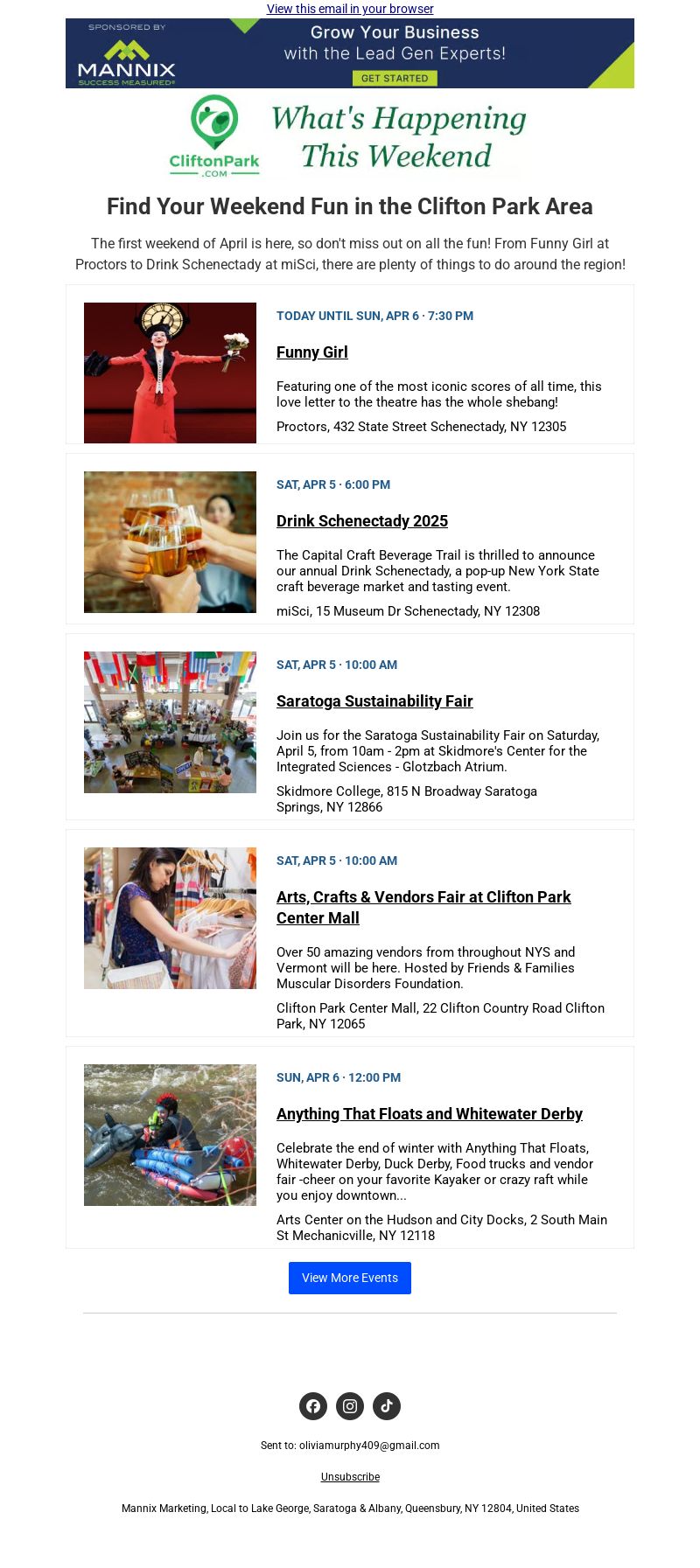Open the Drink Schenectady 2025 link
700x1568 pixels.
[x=362, y=521]
